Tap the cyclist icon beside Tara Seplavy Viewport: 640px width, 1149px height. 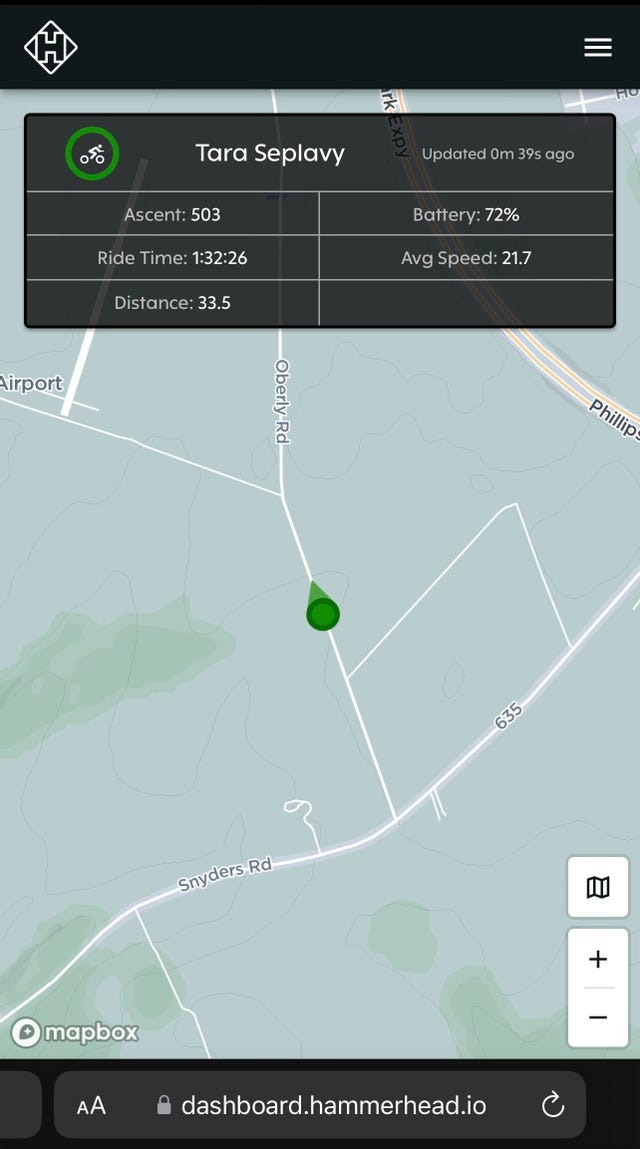92,154
